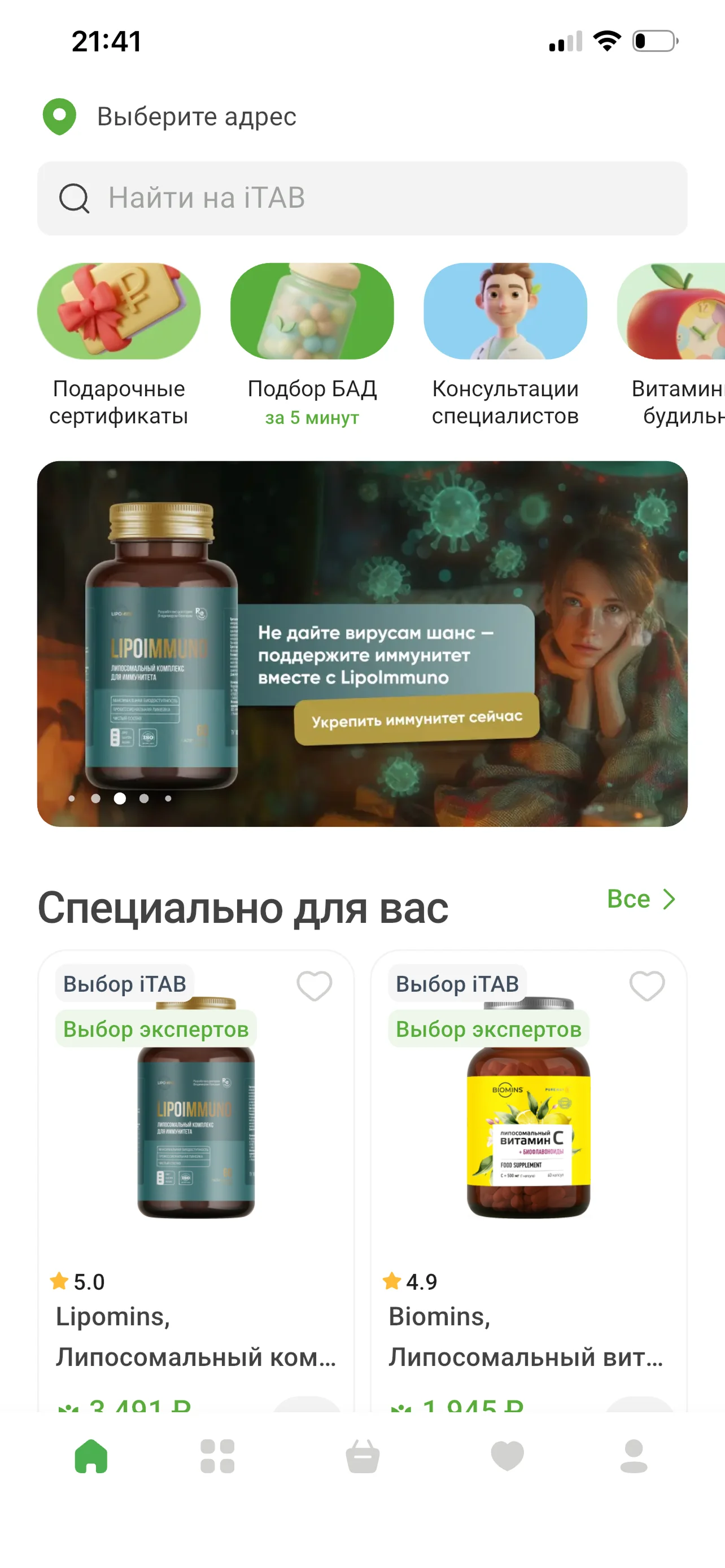
Task: Select the rating star on the Lipomins card
Action: coord(58,1281)
